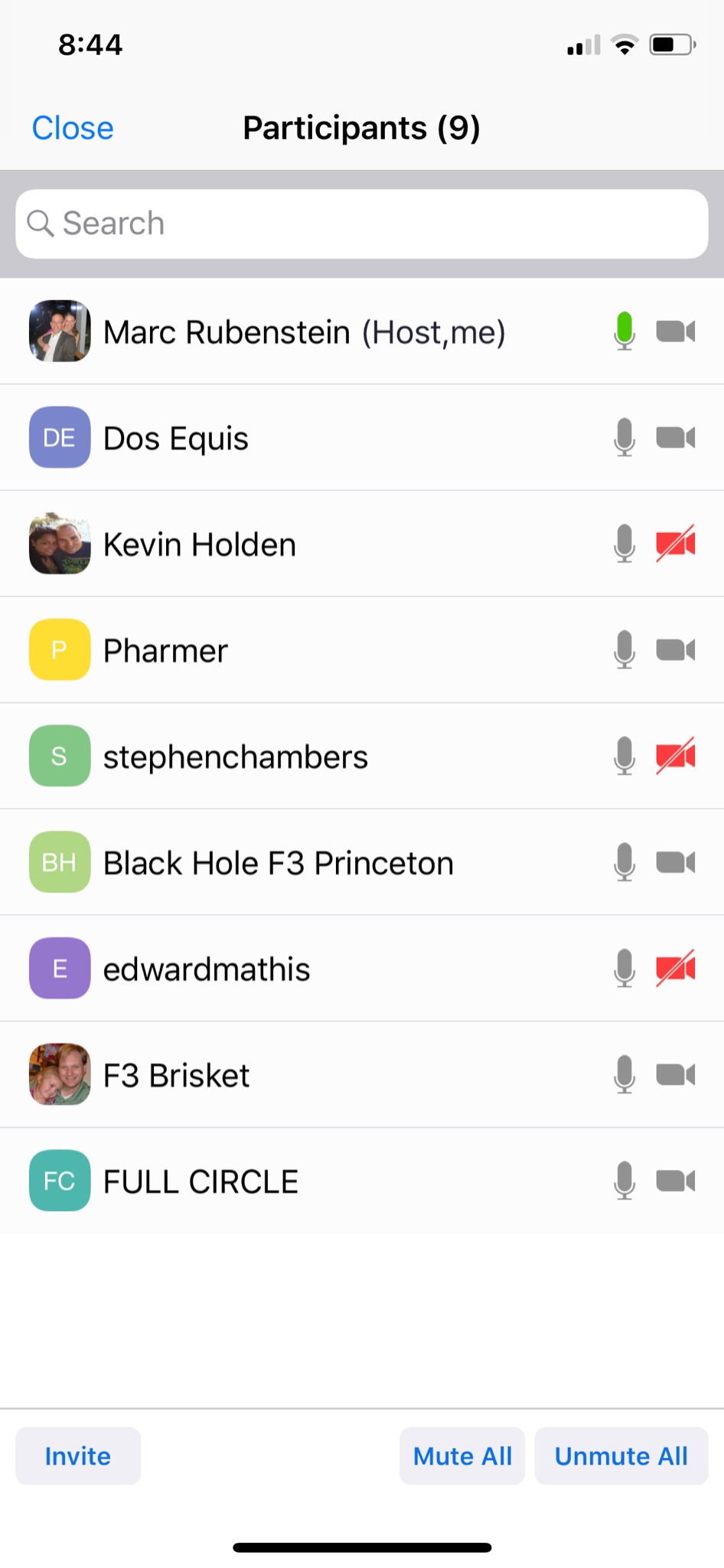
Task: Mute All participants
Action: click(x=462, y=1456)
